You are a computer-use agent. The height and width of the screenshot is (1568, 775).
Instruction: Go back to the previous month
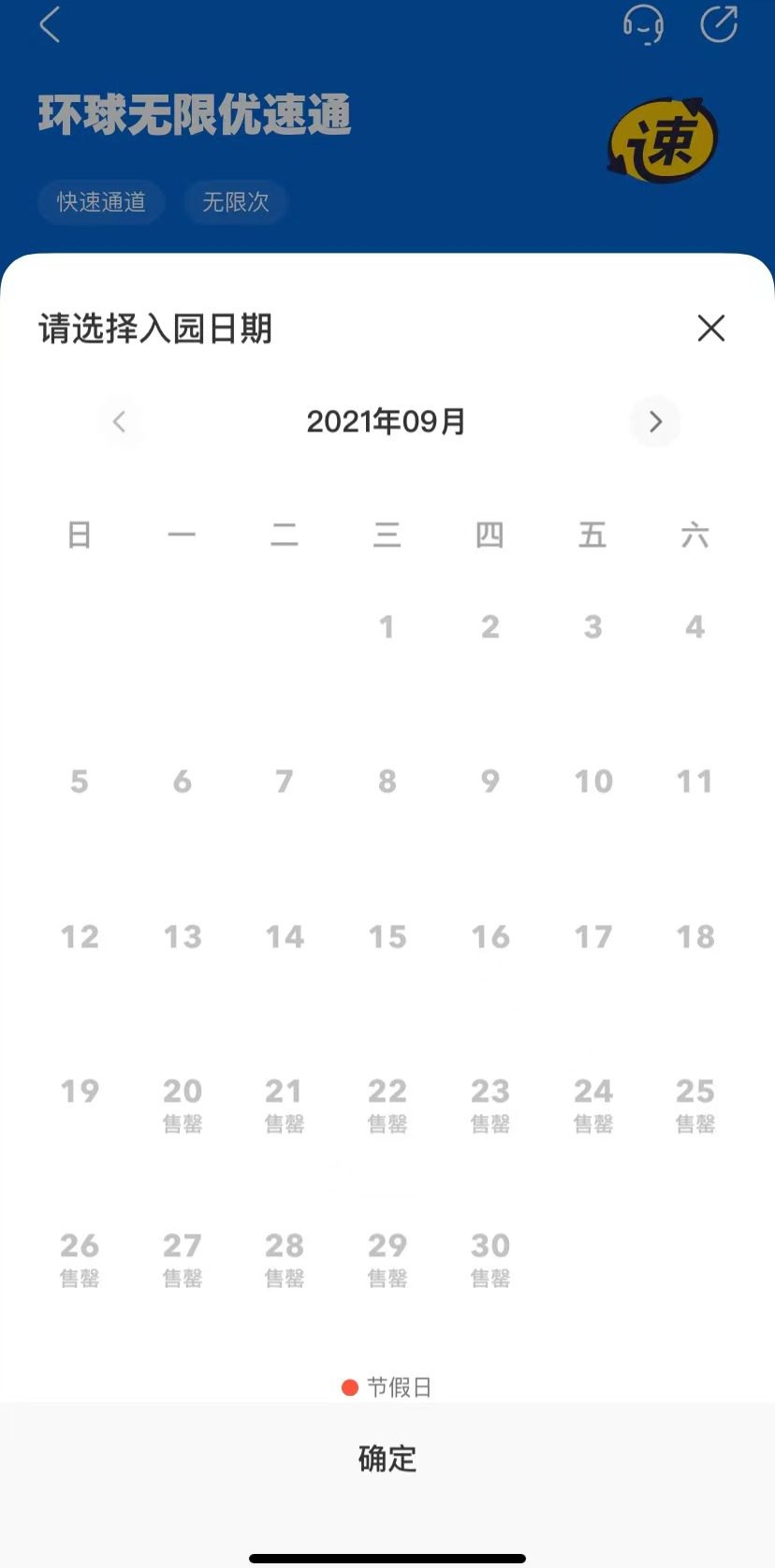[119, 422]
